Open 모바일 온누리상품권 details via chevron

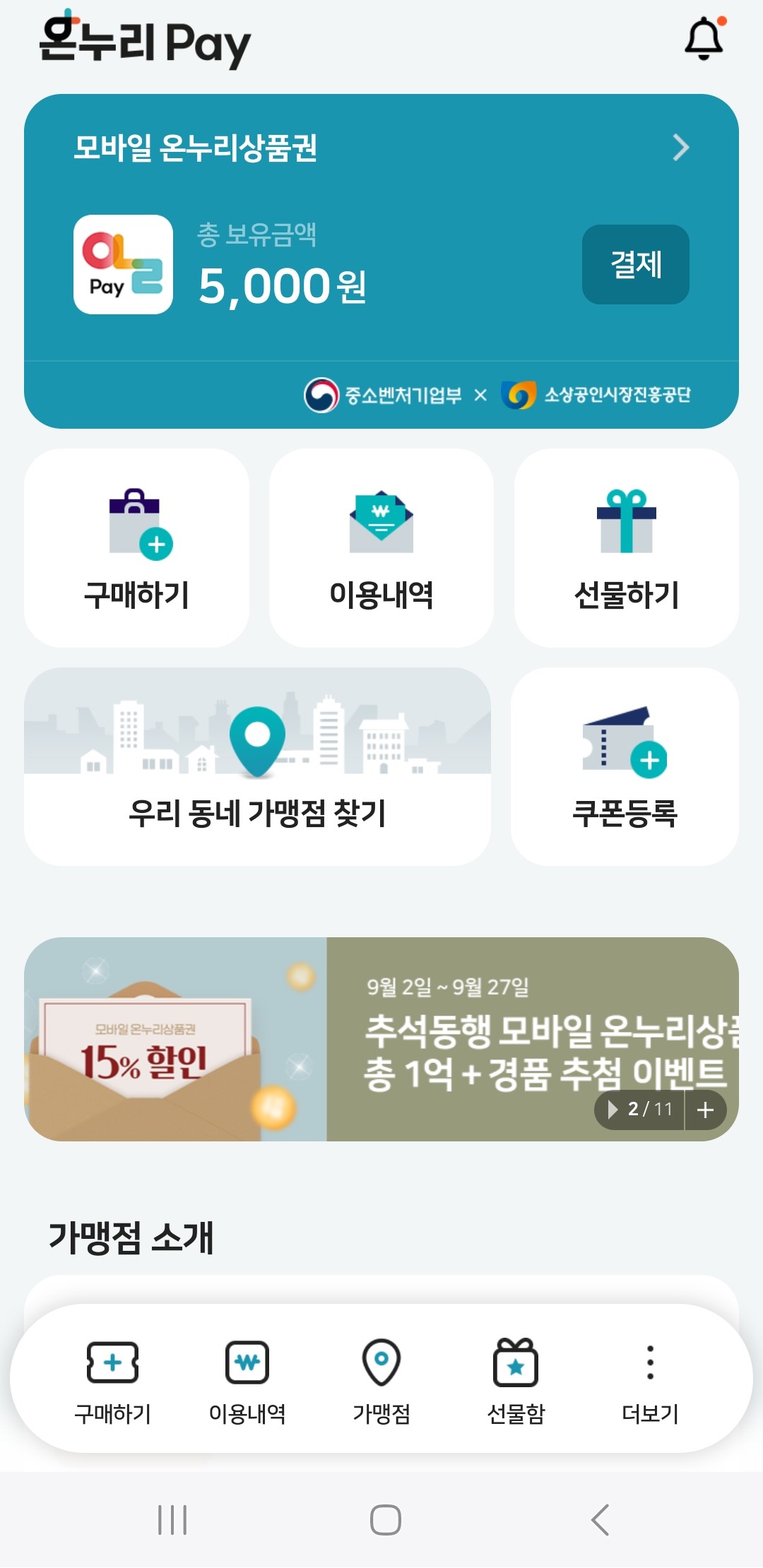[x=680, y=148]
